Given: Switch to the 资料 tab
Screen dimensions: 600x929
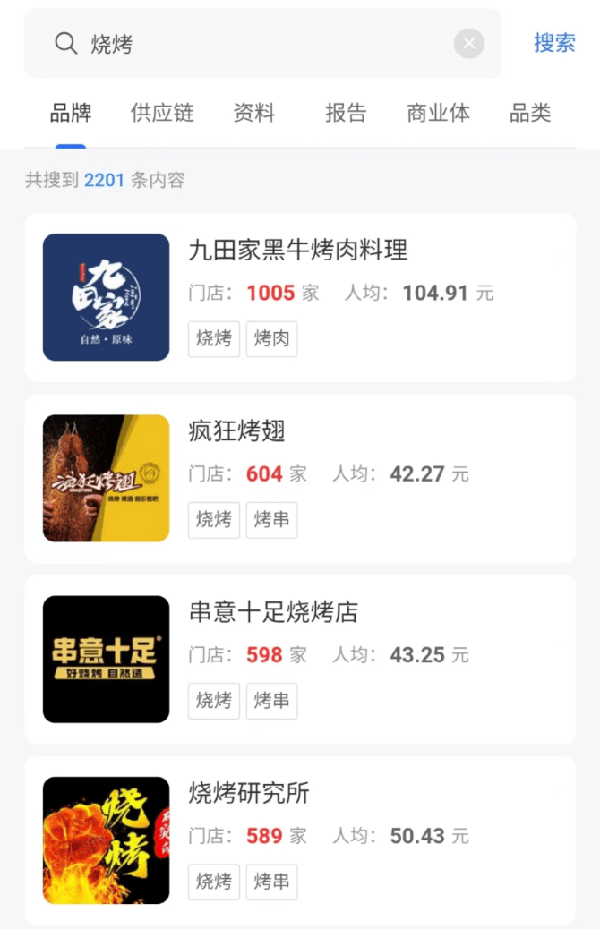Looking at the screenshot, I should pyautogui.click(x=254, y=113).
